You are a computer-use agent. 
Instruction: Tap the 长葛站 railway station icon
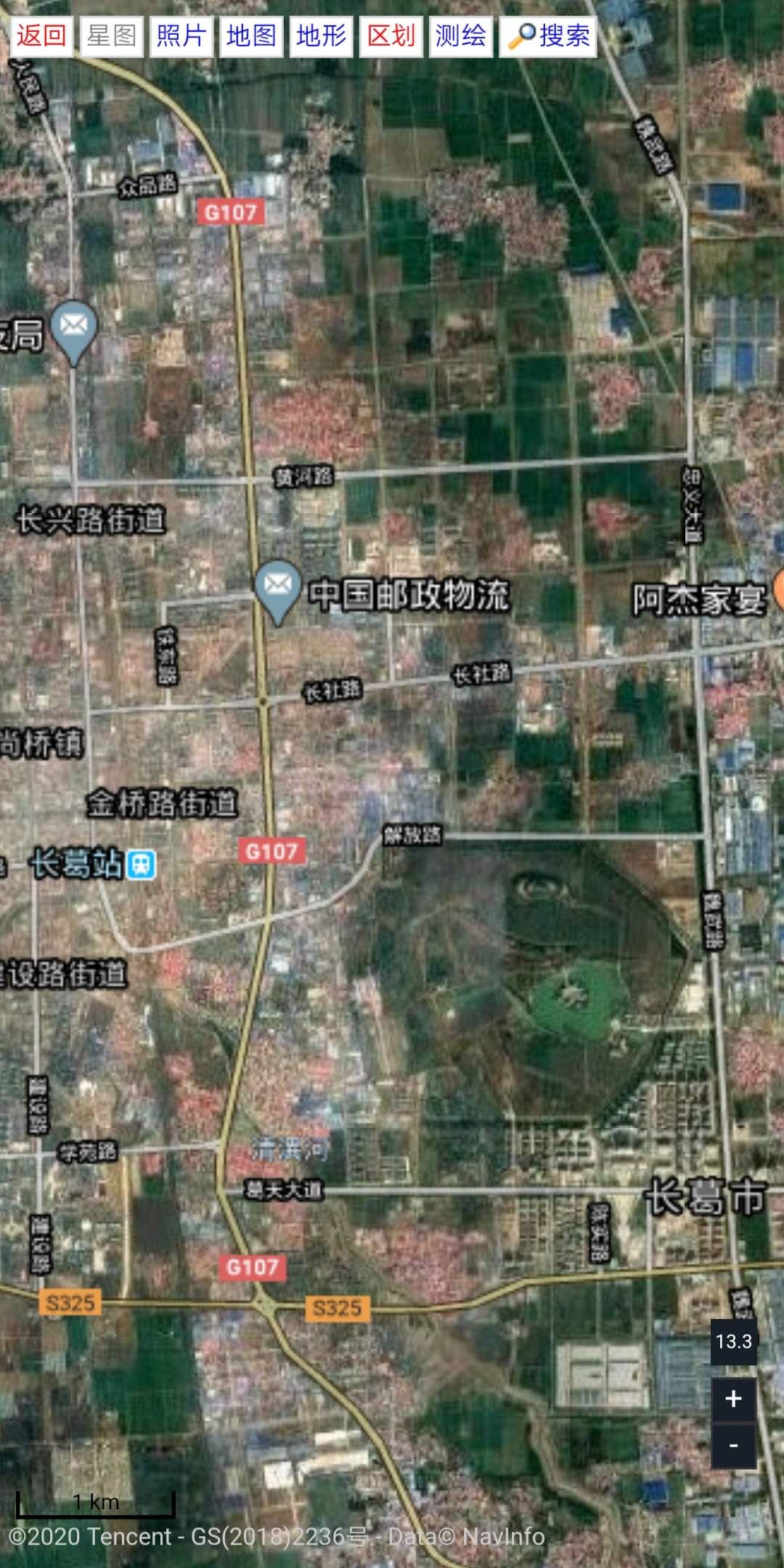[141, 864]
